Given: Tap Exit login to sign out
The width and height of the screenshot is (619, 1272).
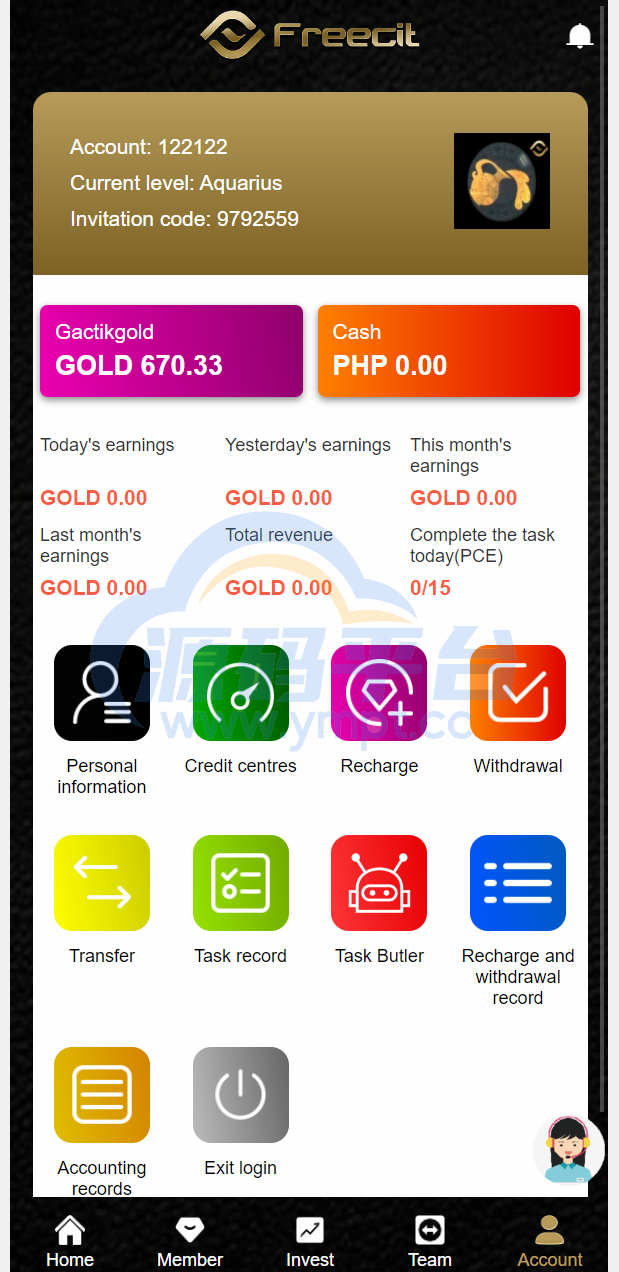Looking at the screenshot, I should point(240,1095).
